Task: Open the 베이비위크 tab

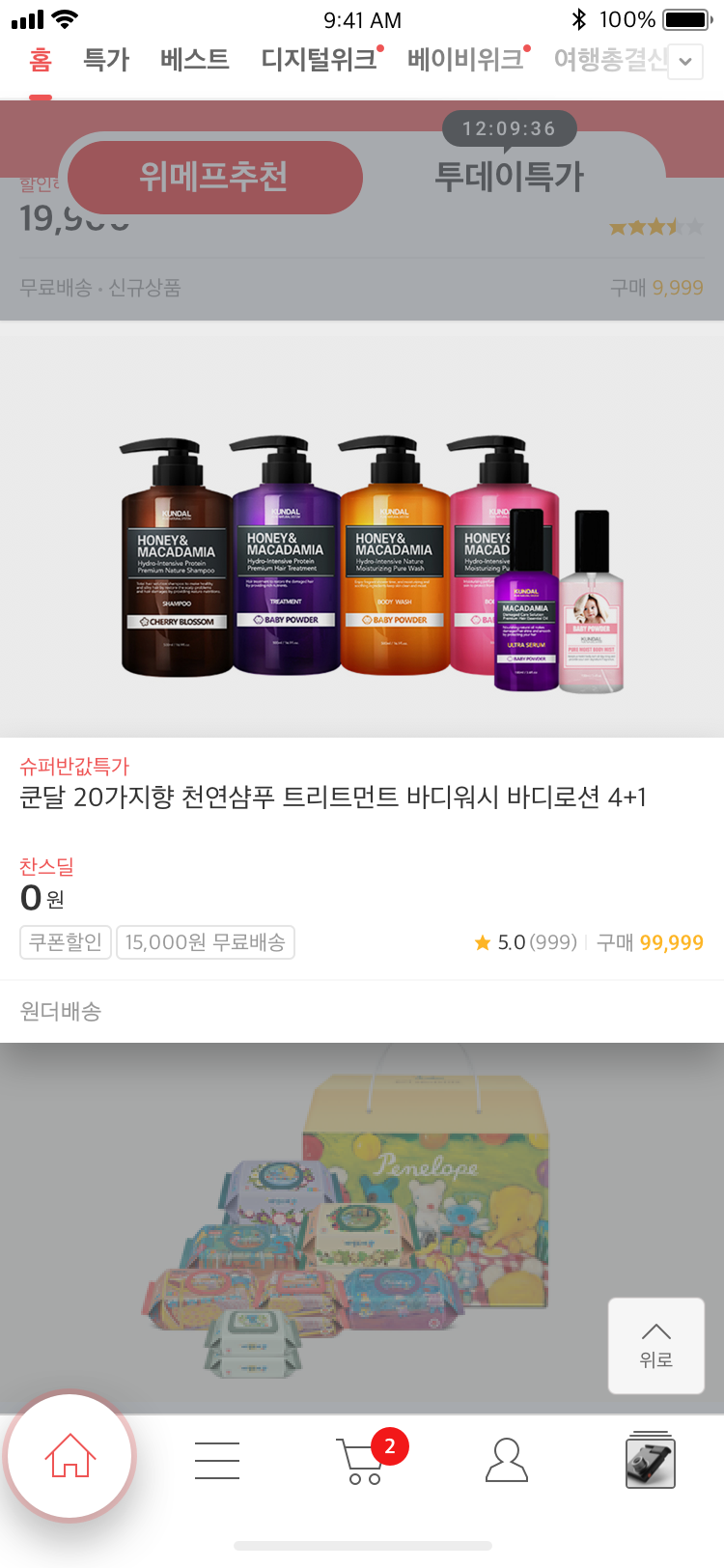Action: (x=465, y=60)
